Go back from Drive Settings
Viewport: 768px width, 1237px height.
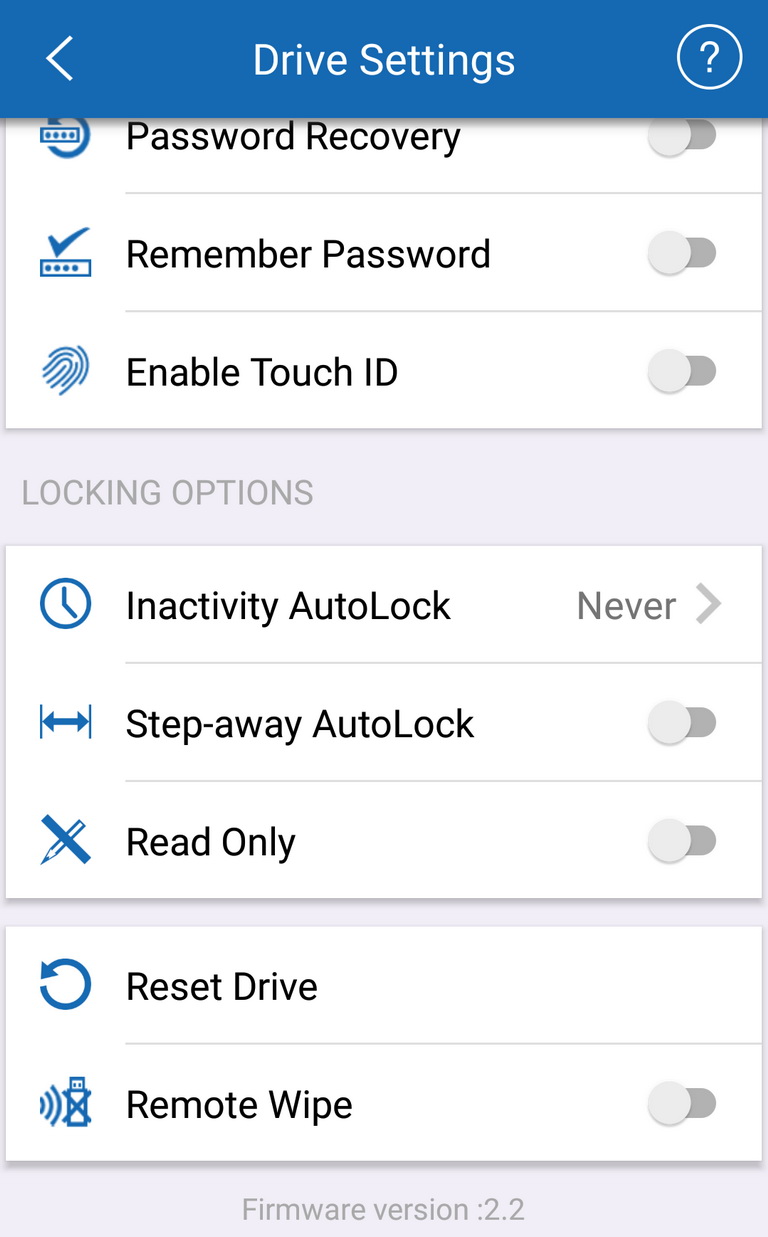pos(60,59)
